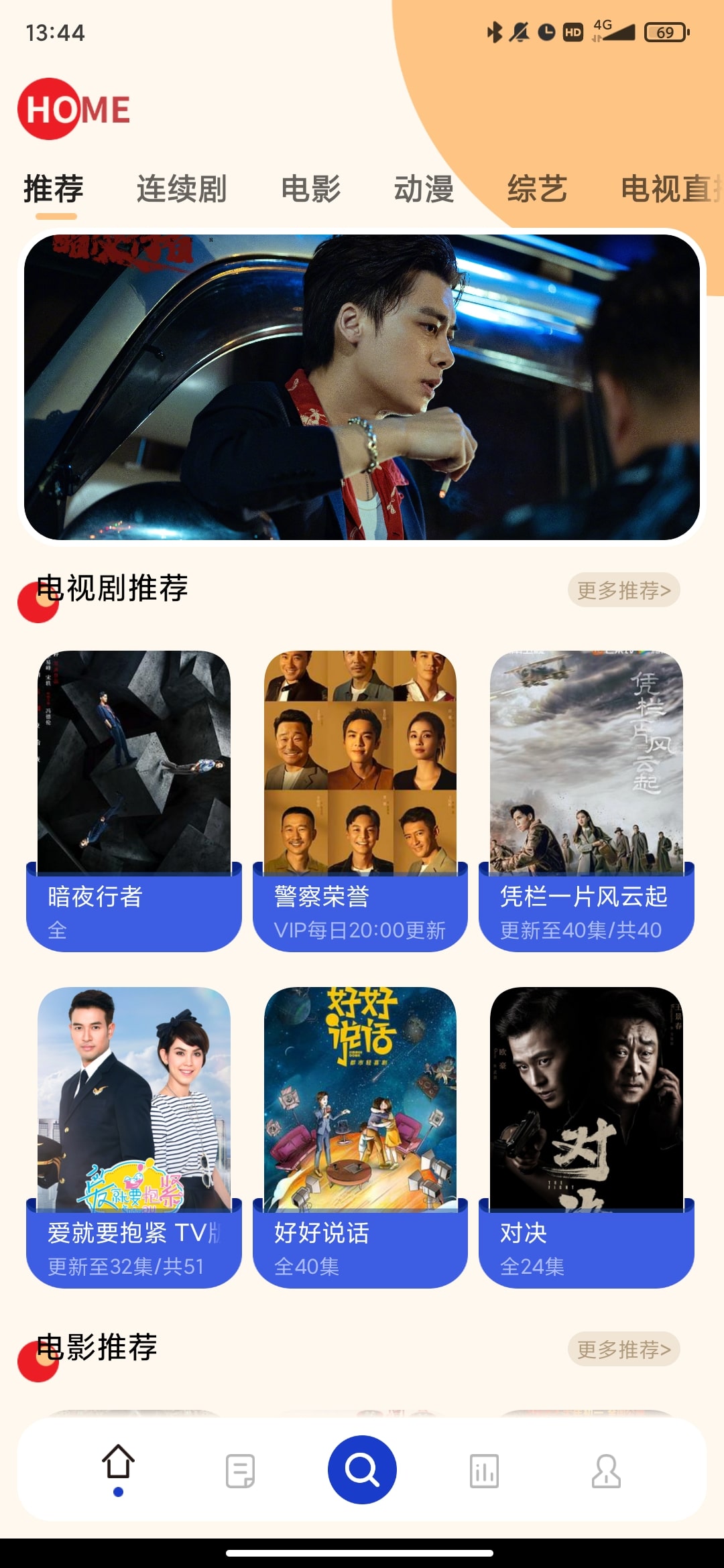Go to the 综艺 tab
The height and width of the screenshot is (1568, 724).
coord(537,189)
